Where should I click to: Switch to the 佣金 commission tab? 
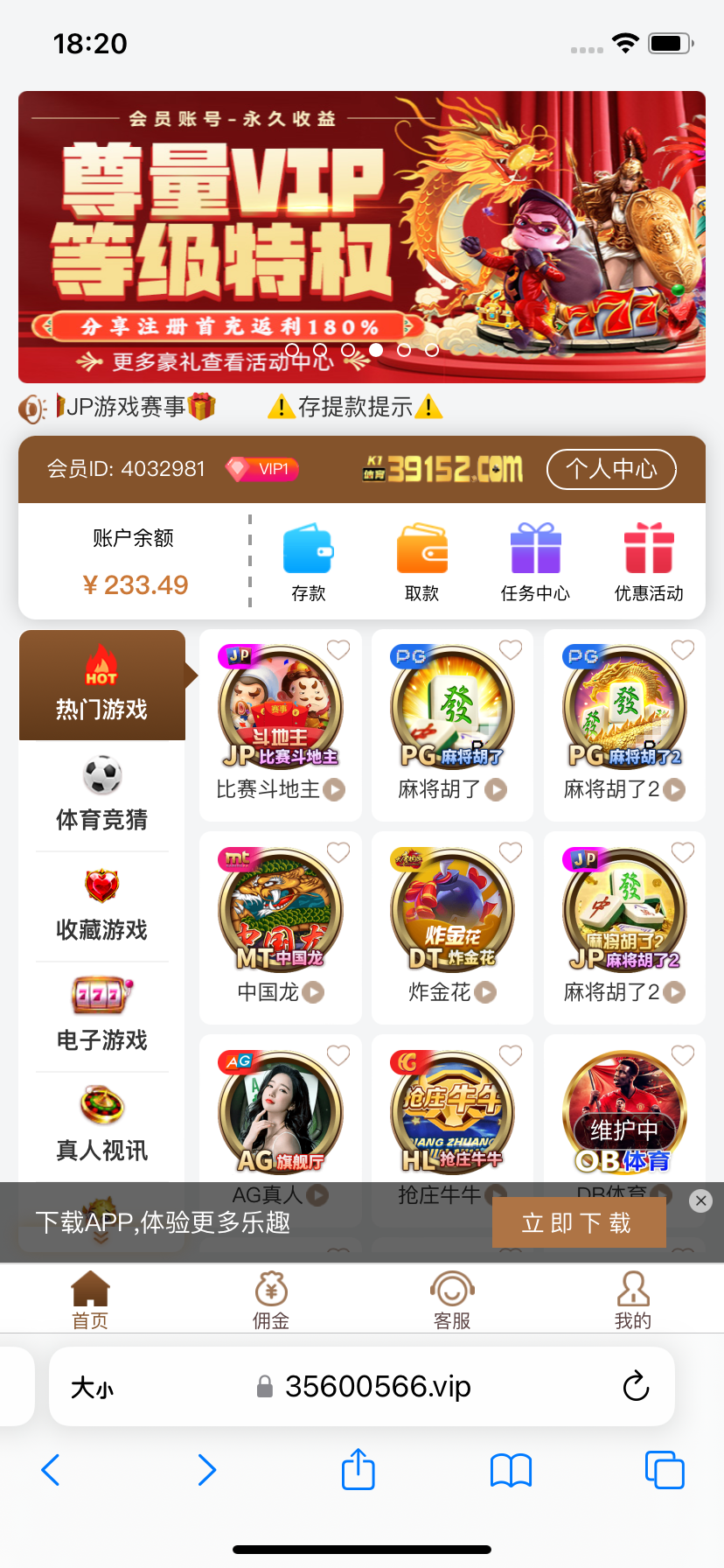pos(271,1300)
